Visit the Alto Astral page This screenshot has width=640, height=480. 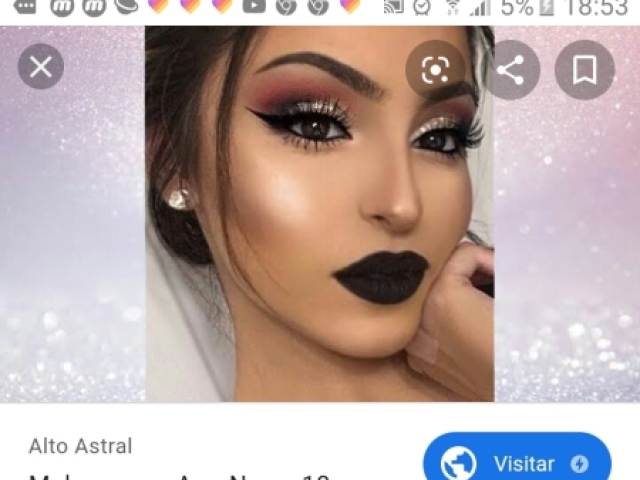pyautogui.click(x=517, y=462)
